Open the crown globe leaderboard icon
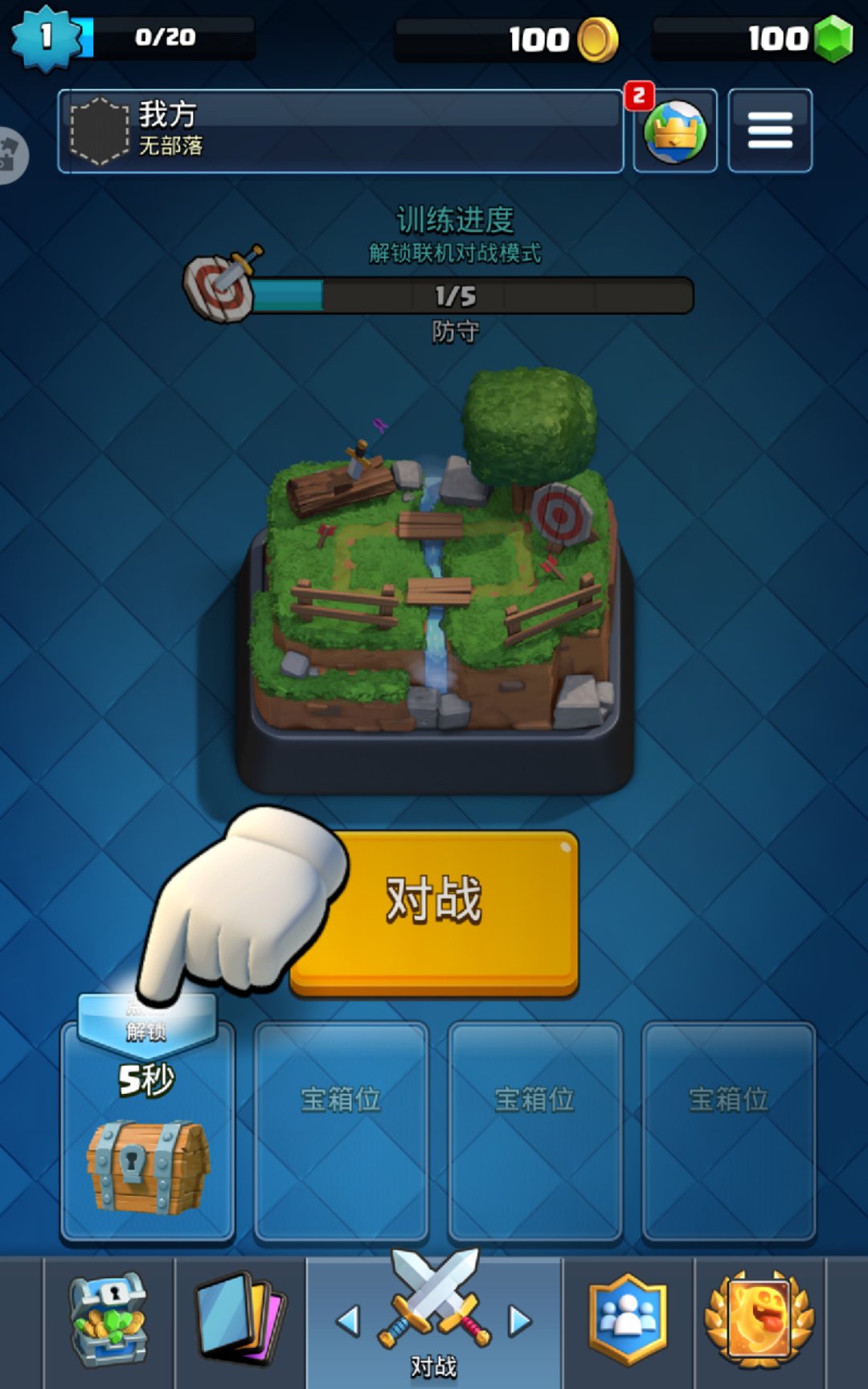 674,132
